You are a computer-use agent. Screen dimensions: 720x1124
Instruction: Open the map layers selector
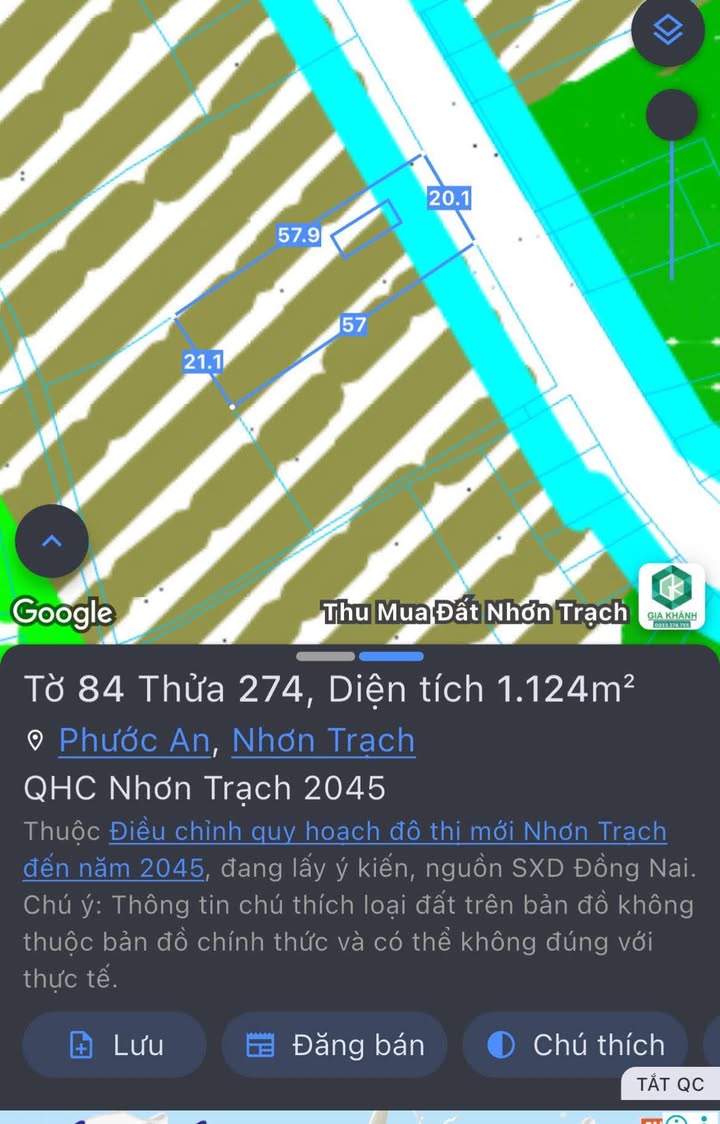click(667, 31)
